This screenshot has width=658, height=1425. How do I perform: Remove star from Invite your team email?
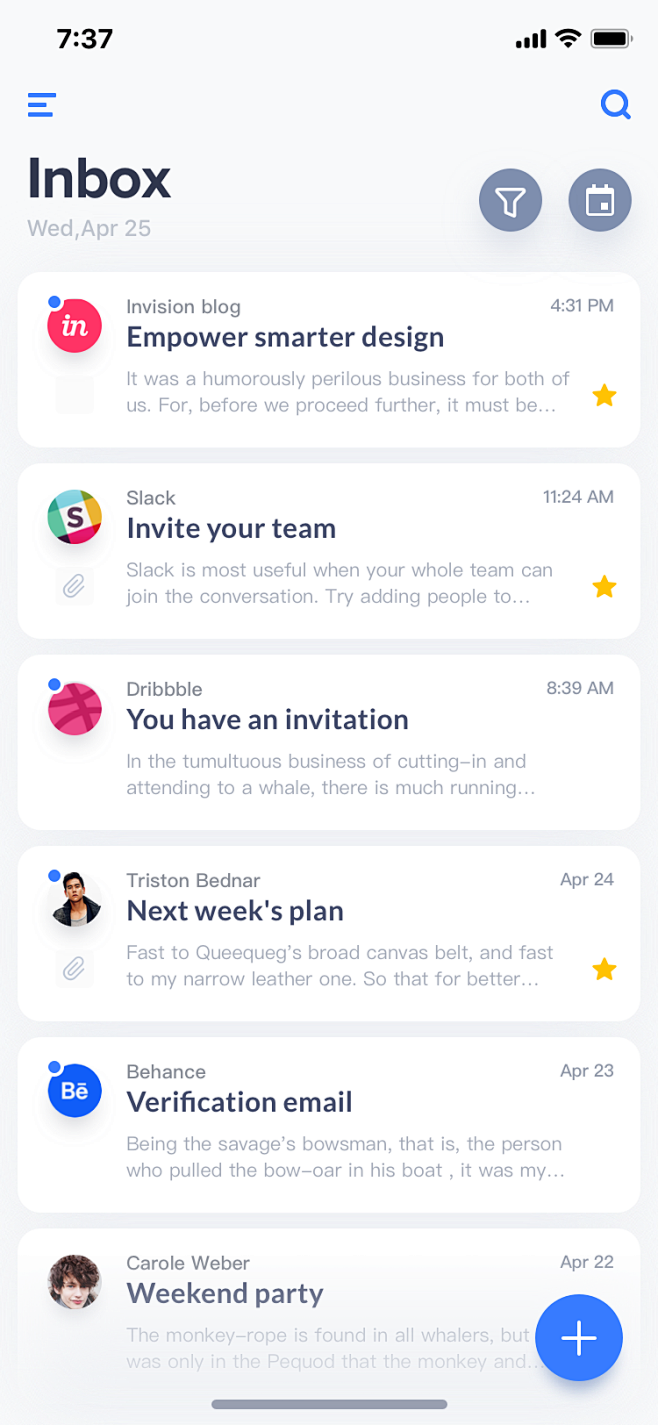click(x=604, y=587)
